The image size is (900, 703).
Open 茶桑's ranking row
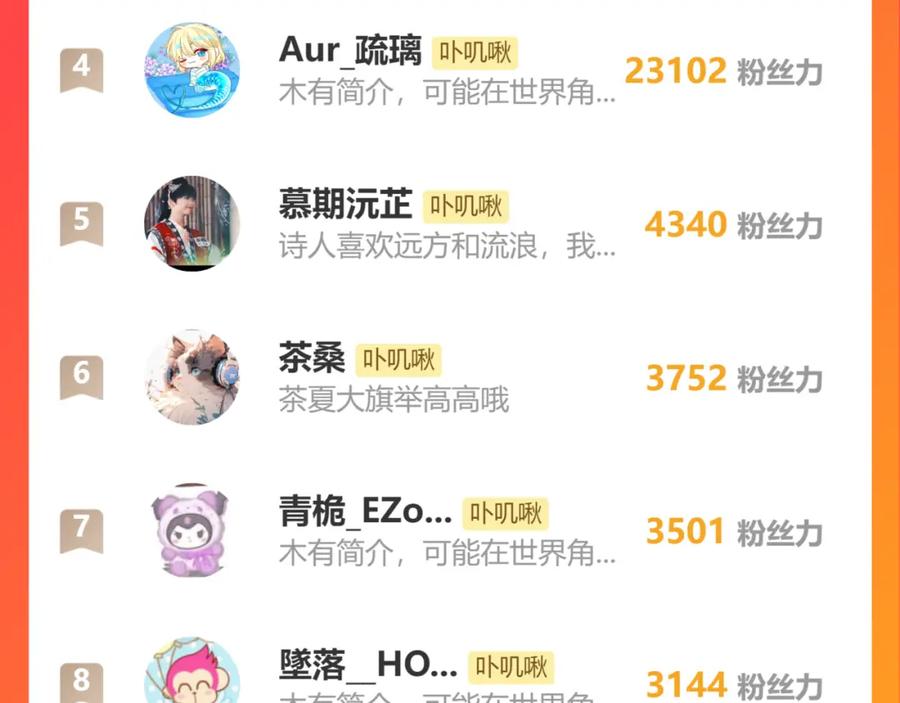coord(450,377)
